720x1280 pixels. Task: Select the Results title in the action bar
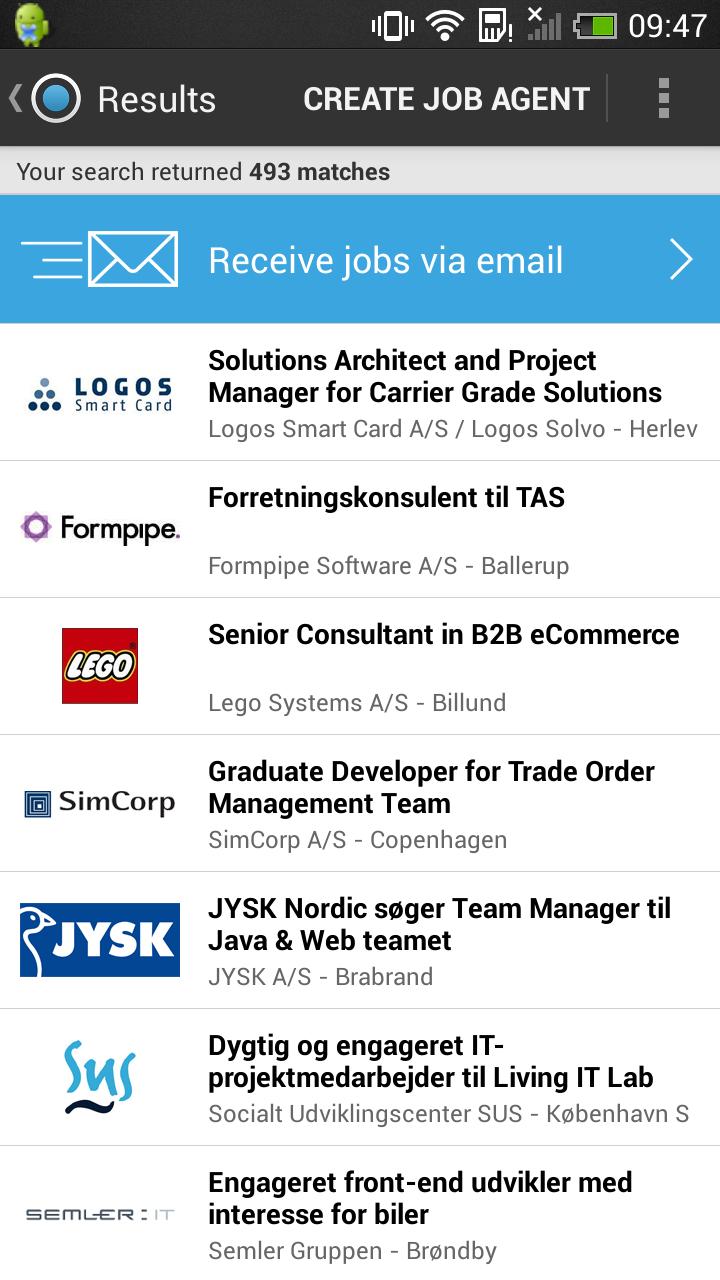point(155,98)
